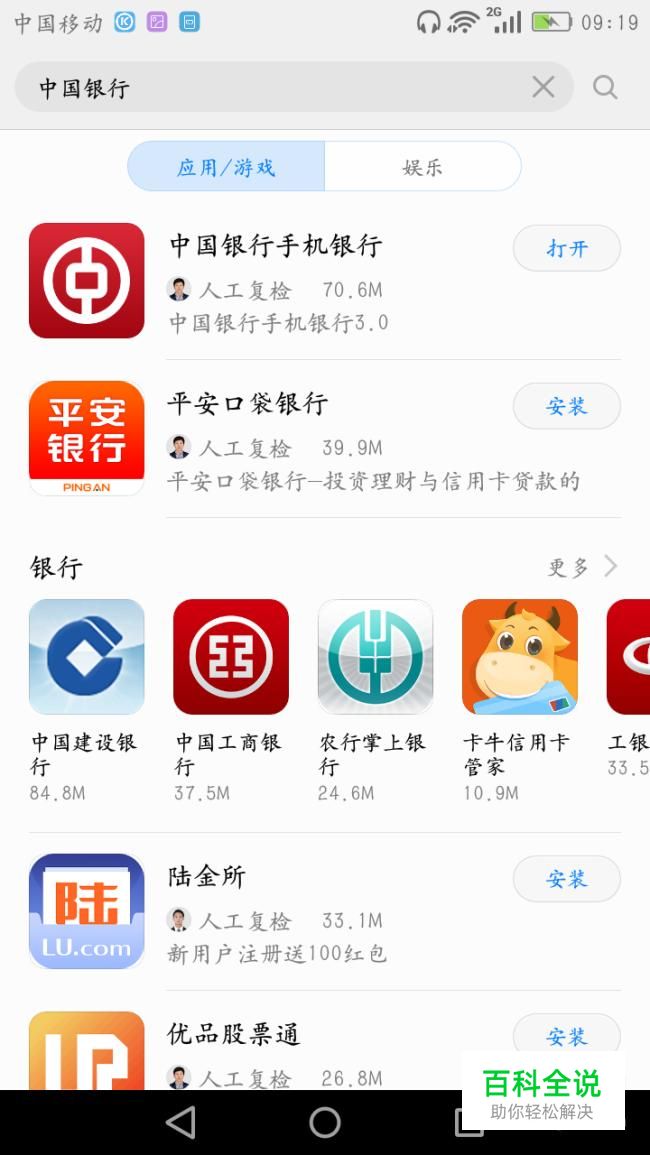
Task: Install 优品股票通
Action: 566,1036
